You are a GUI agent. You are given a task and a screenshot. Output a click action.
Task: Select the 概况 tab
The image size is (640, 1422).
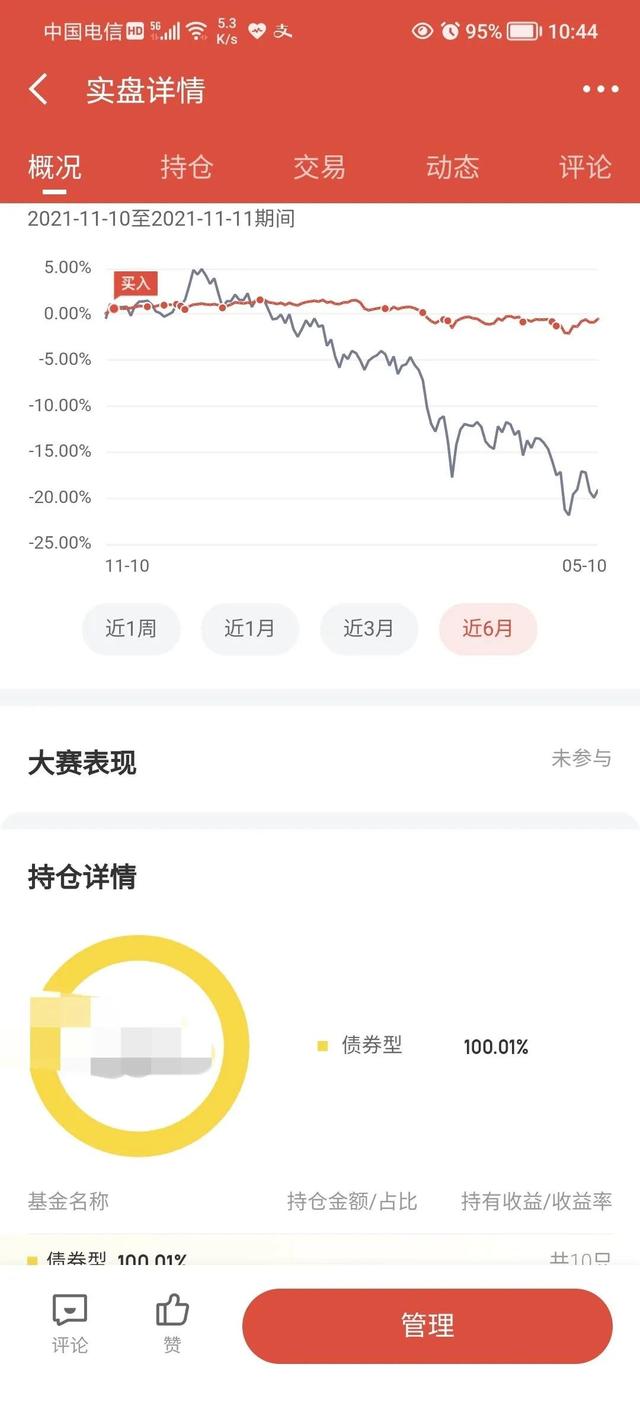(x=54, y=167)
